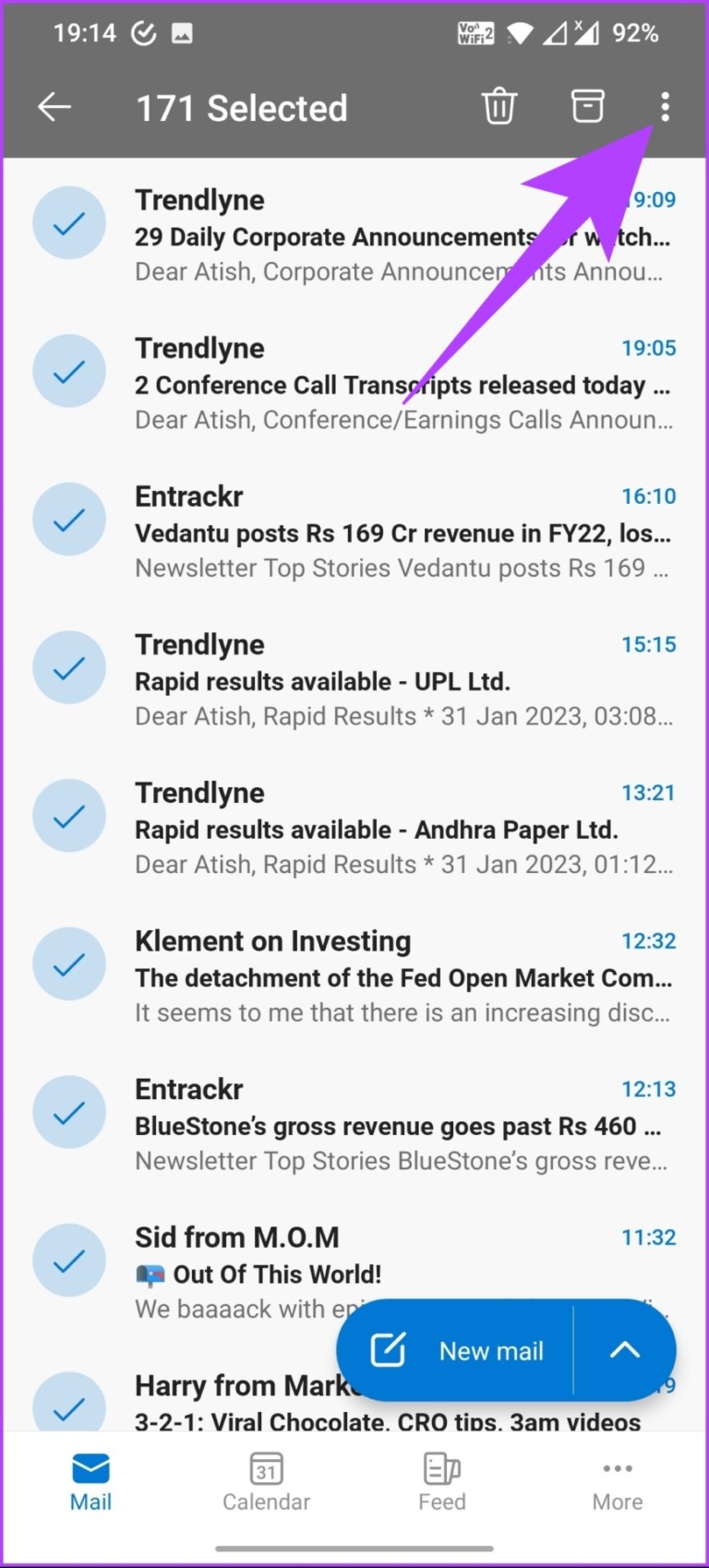This screenshot has height=1568, width=709.
Task: Deselect the Entrackr BlueStone email
Action: coord(69,1111)
